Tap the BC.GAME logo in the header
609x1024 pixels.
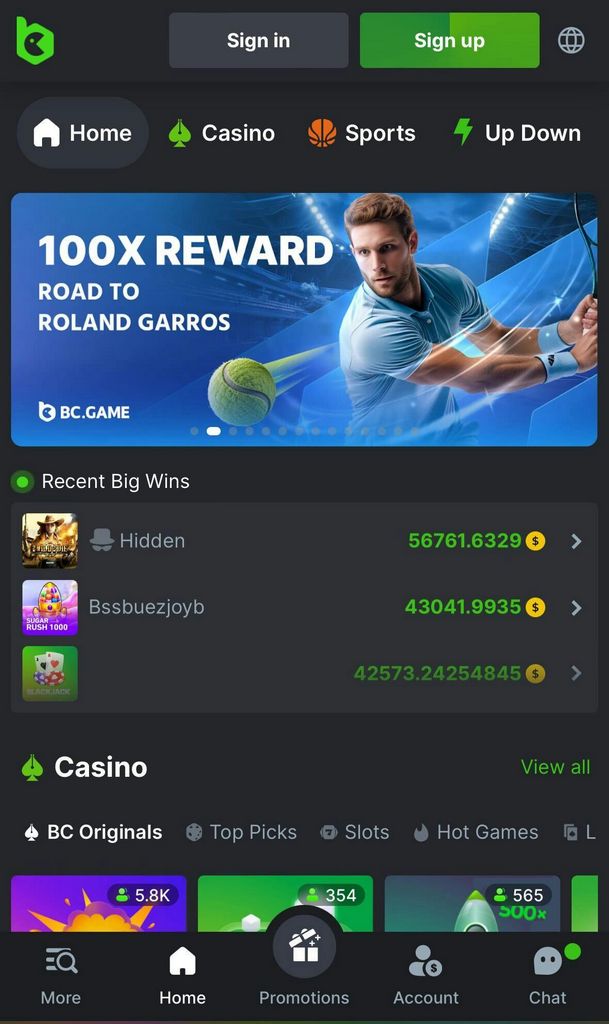[35, 40]
